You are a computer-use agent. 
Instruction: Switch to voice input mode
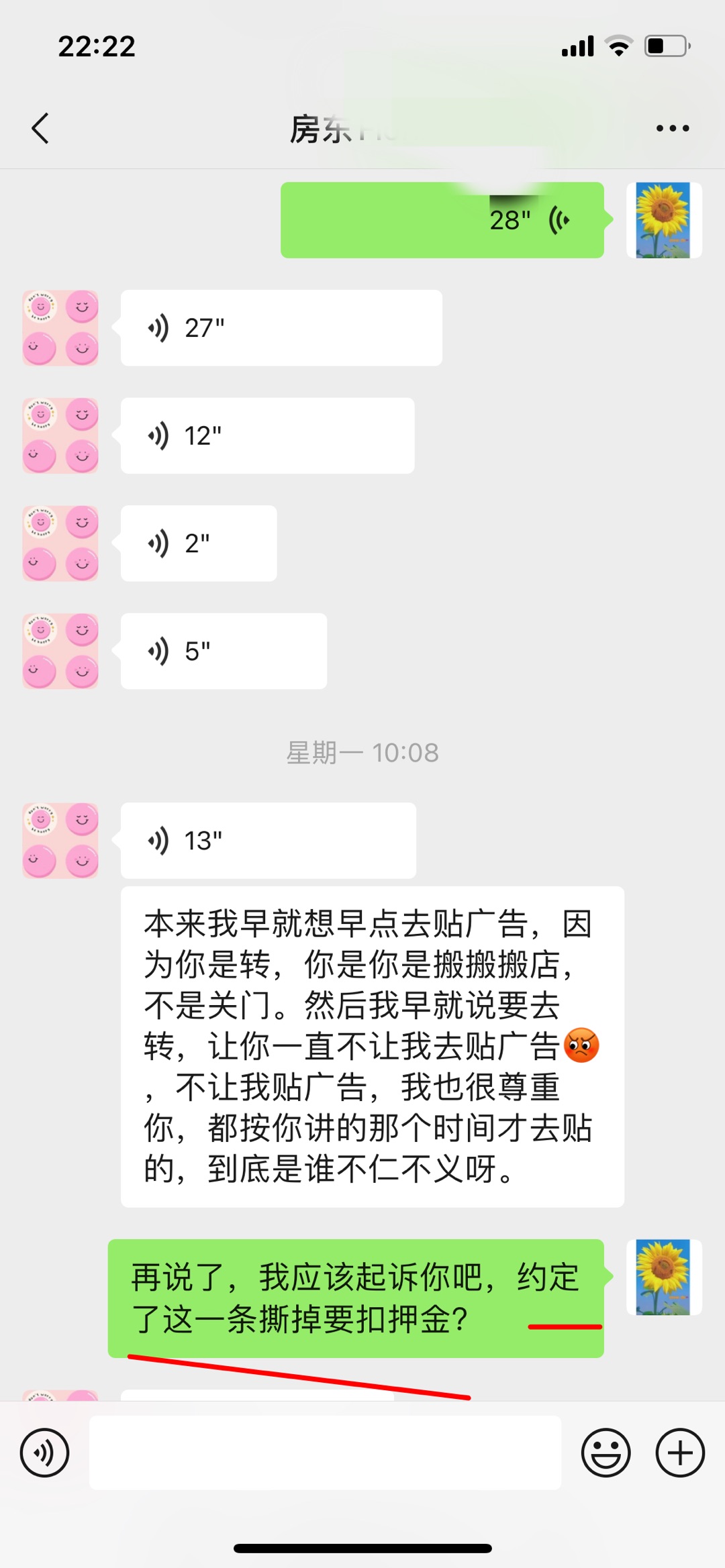point(44,1453)
